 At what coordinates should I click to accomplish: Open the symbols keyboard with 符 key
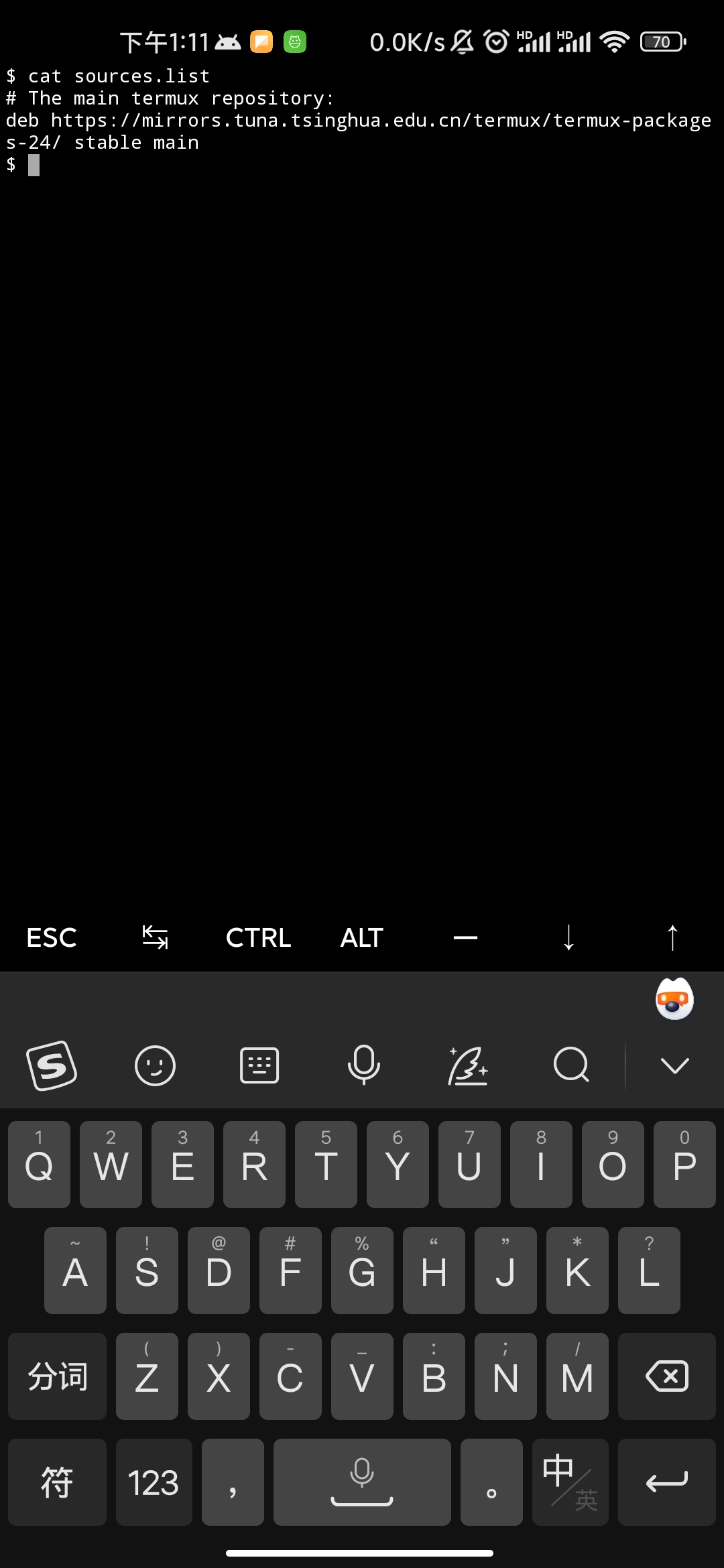pyautogui.click(x=57, y=1482)
